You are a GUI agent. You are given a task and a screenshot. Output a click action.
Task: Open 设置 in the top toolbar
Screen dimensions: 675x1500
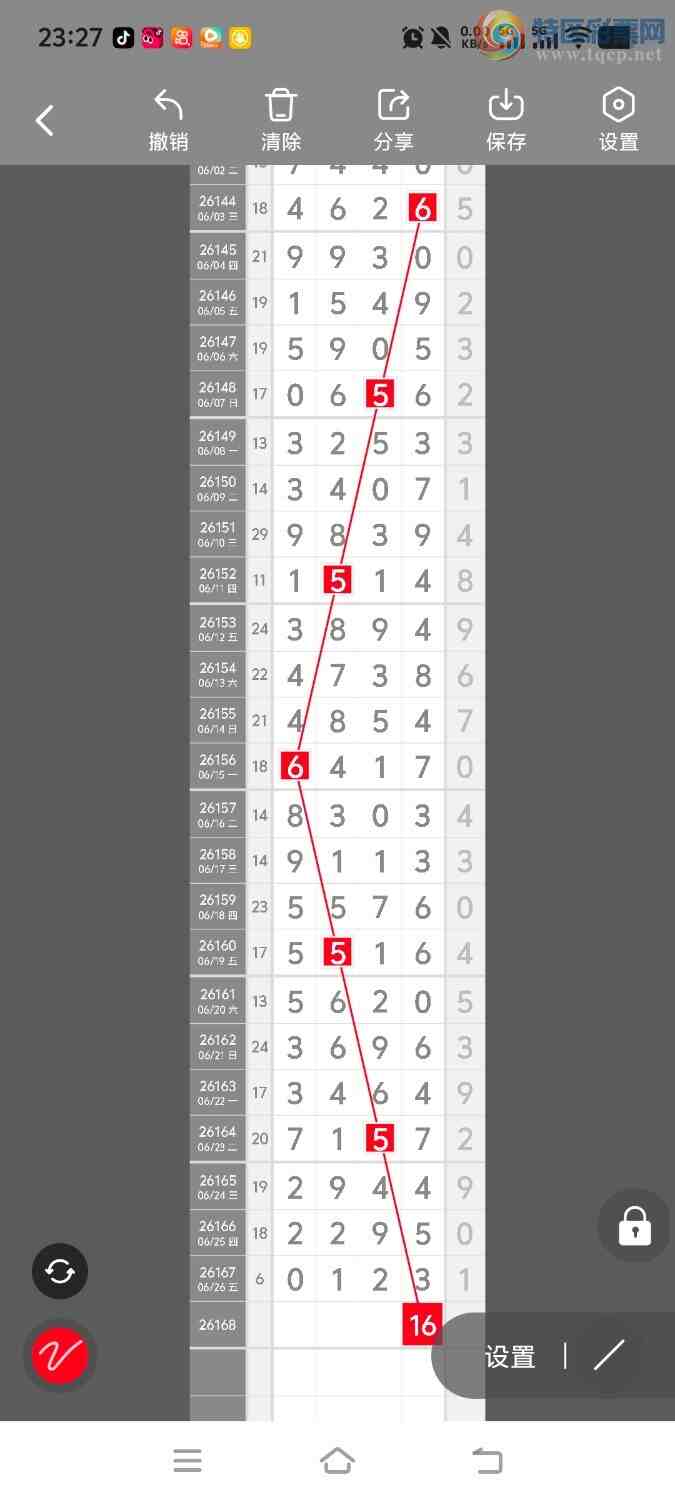[x=619, y=120]
